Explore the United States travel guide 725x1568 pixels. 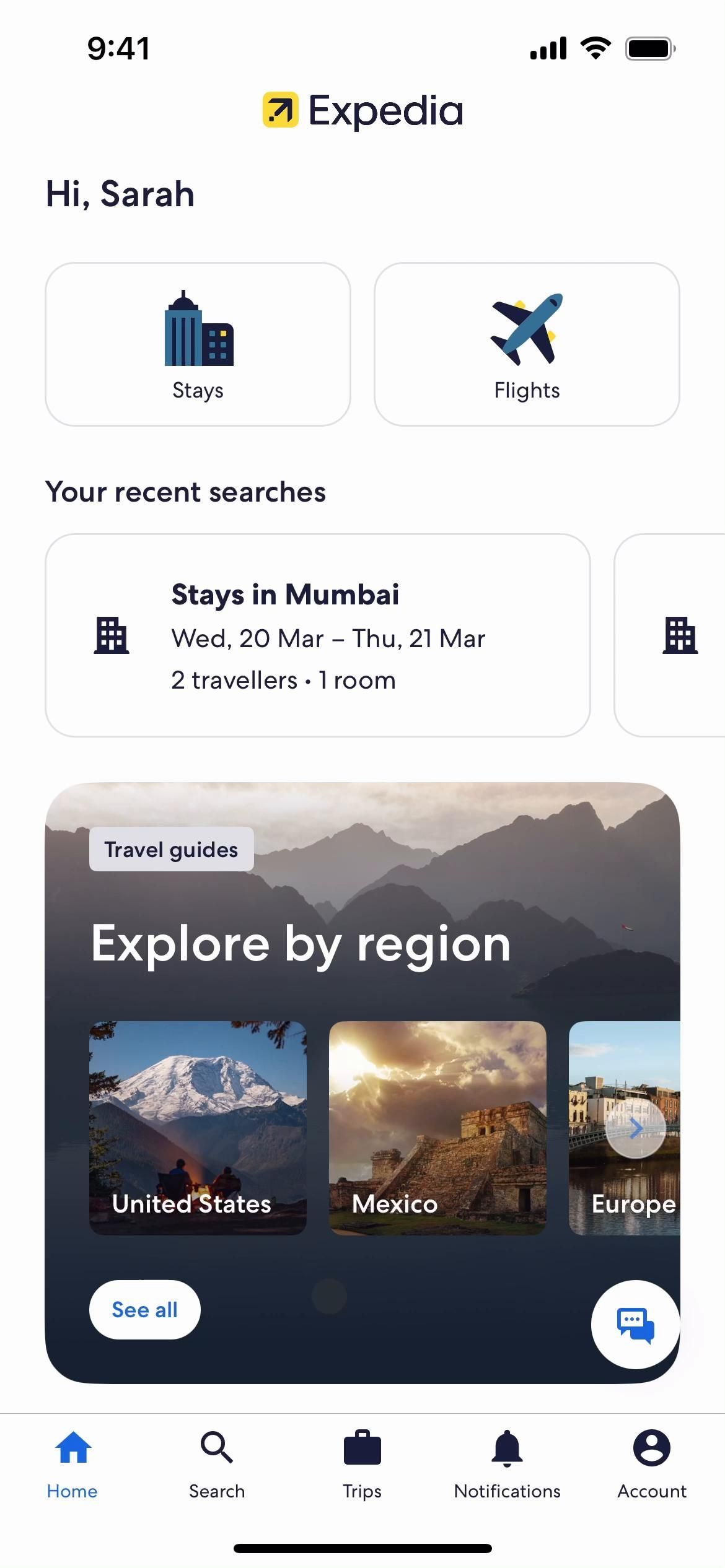198,1128
